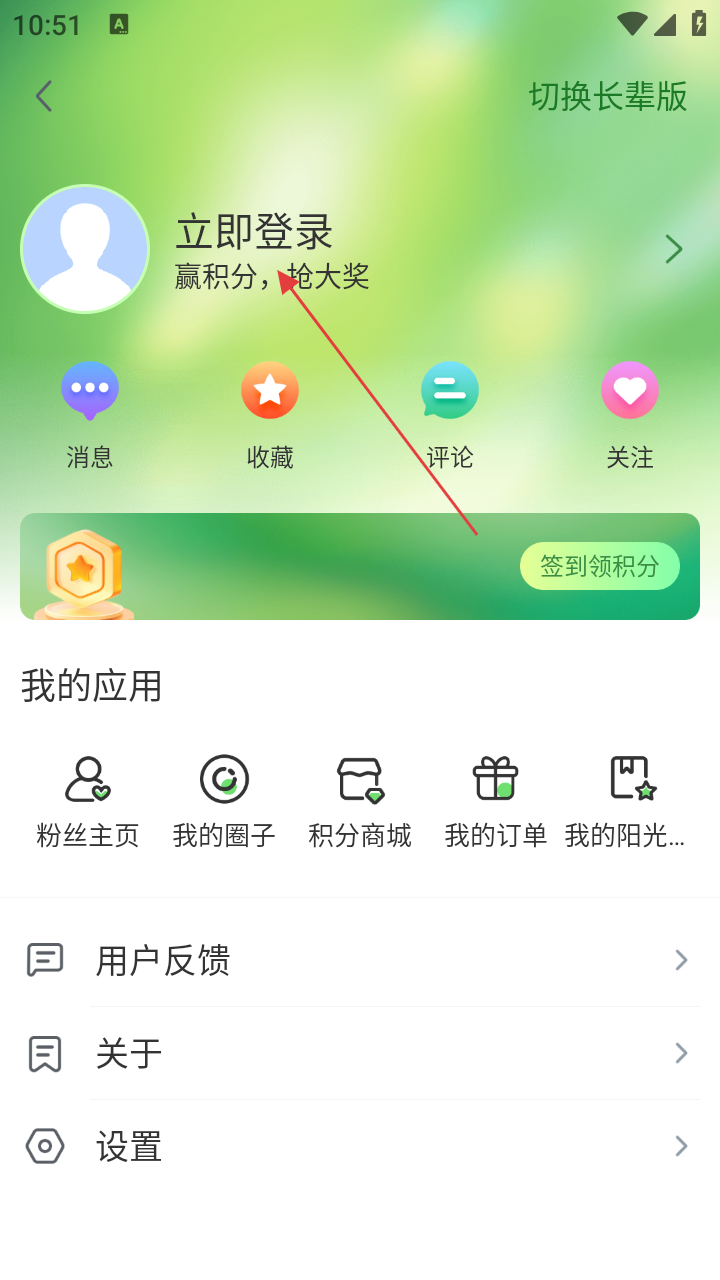Go to 设置 settings
The height and width of the screenshot is (1280, 720).
(x=360, y=1146)
